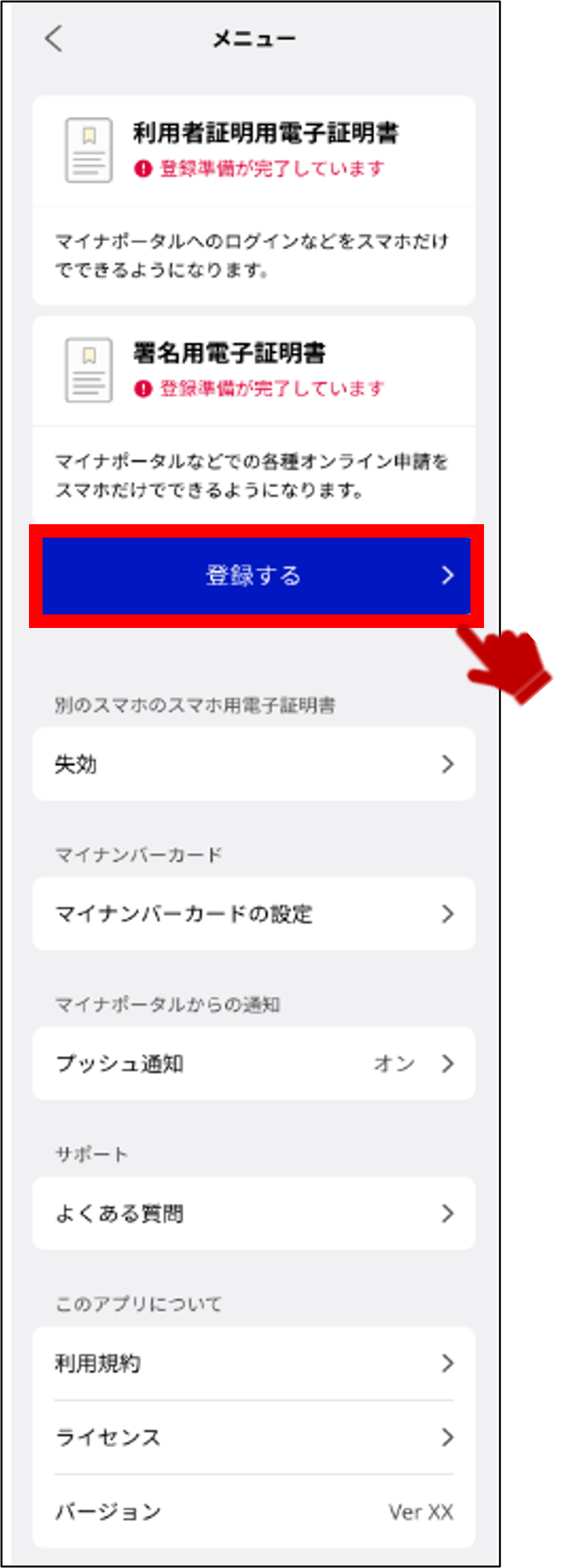Go back using the top-left arrow
562x1568 pixels.
tap(54, 39)
